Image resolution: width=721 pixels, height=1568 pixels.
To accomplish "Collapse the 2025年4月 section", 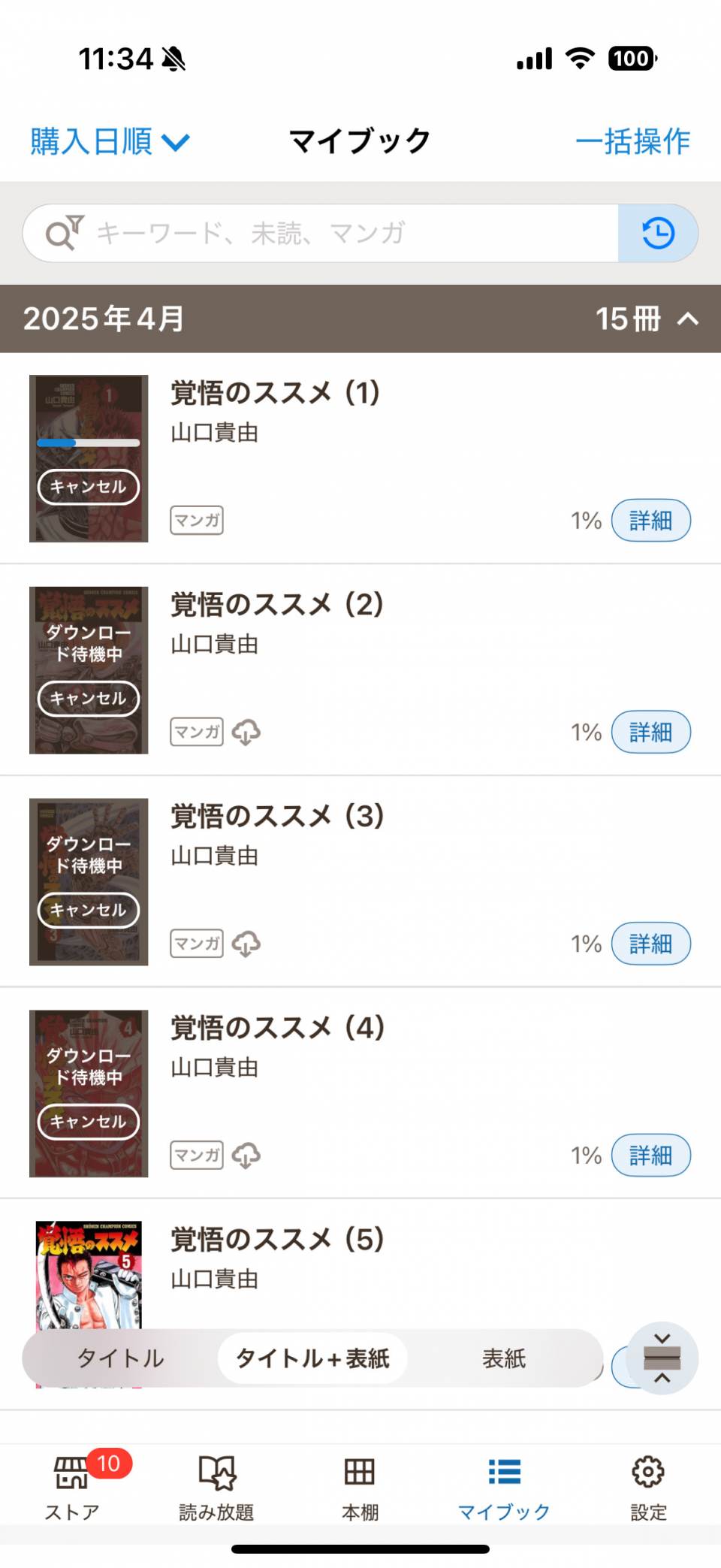I will 687,319.
